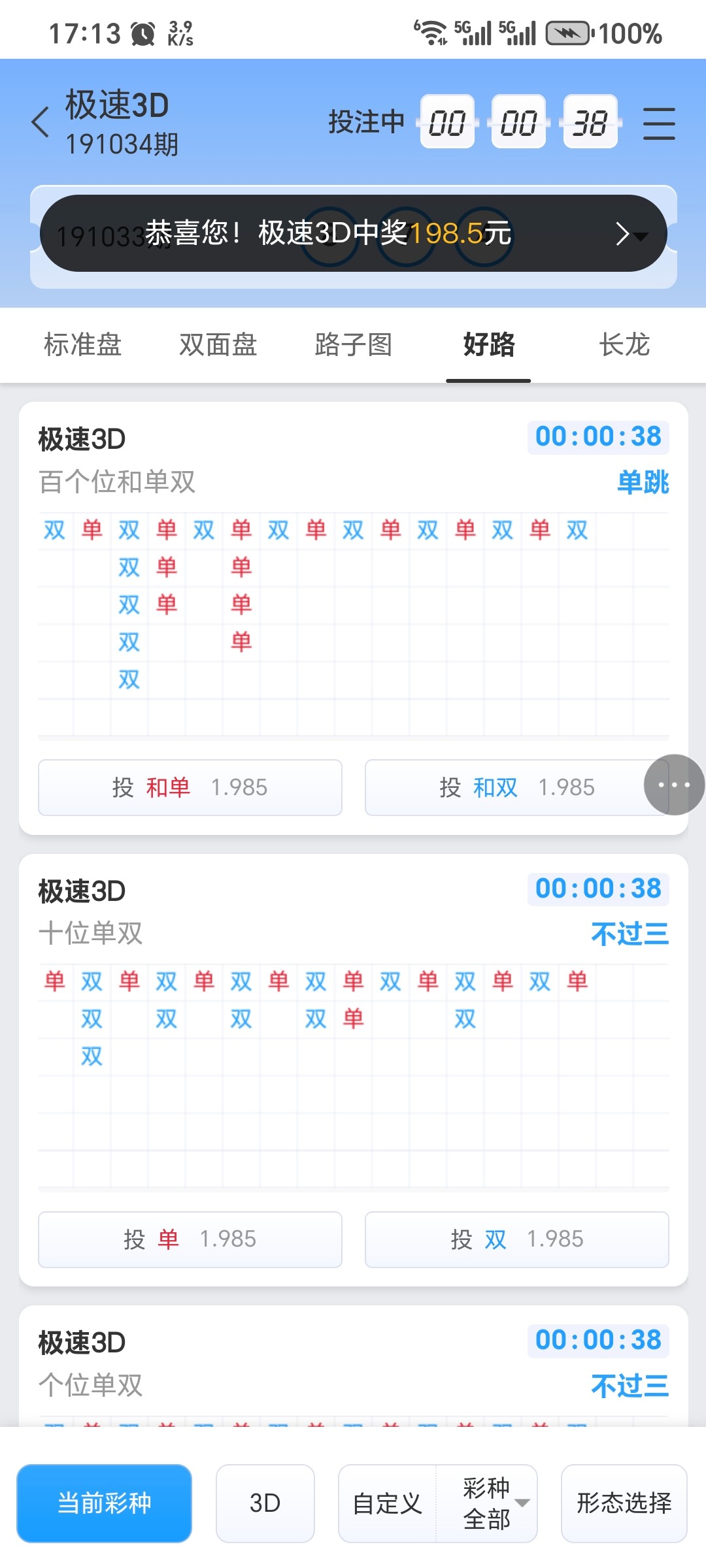Tap the floating more options ellipsis button
The height and width of the screenshot is (1568, 706).
point(674,785)
